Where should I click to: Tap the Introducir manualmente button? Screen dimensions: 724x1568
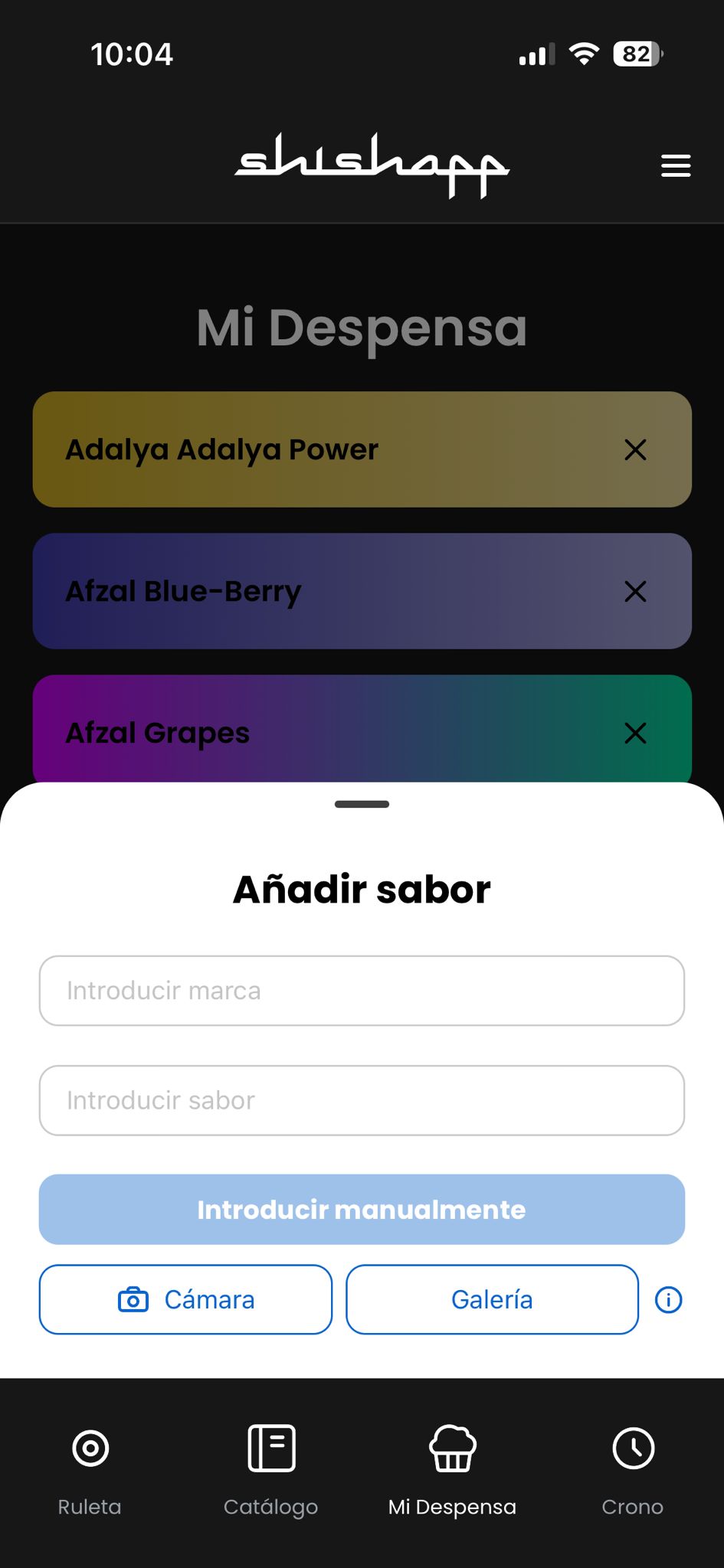[x=362, y=1210]
